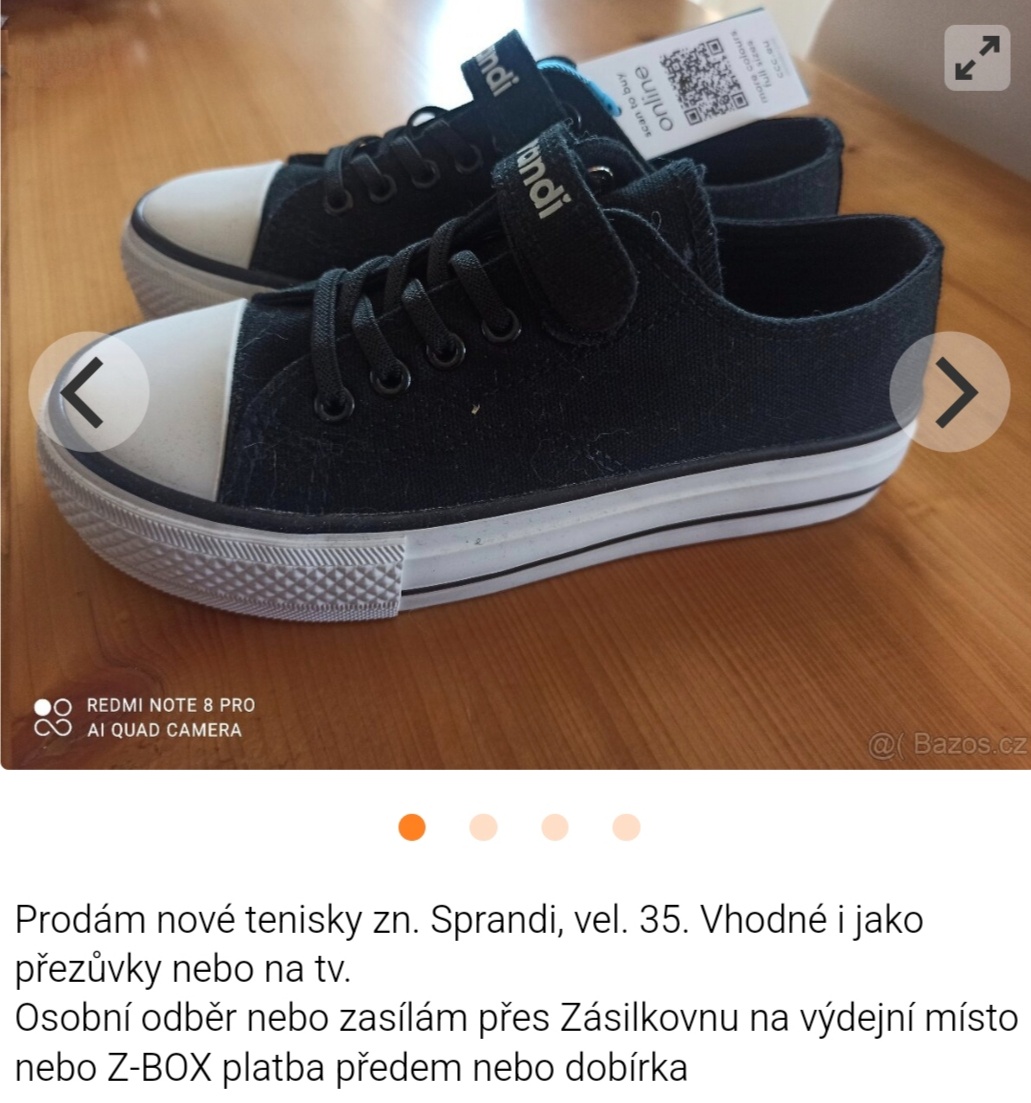Jump to the second photo dot
This screenshot has width=1031, height=1103.
[x=483, y=827]
